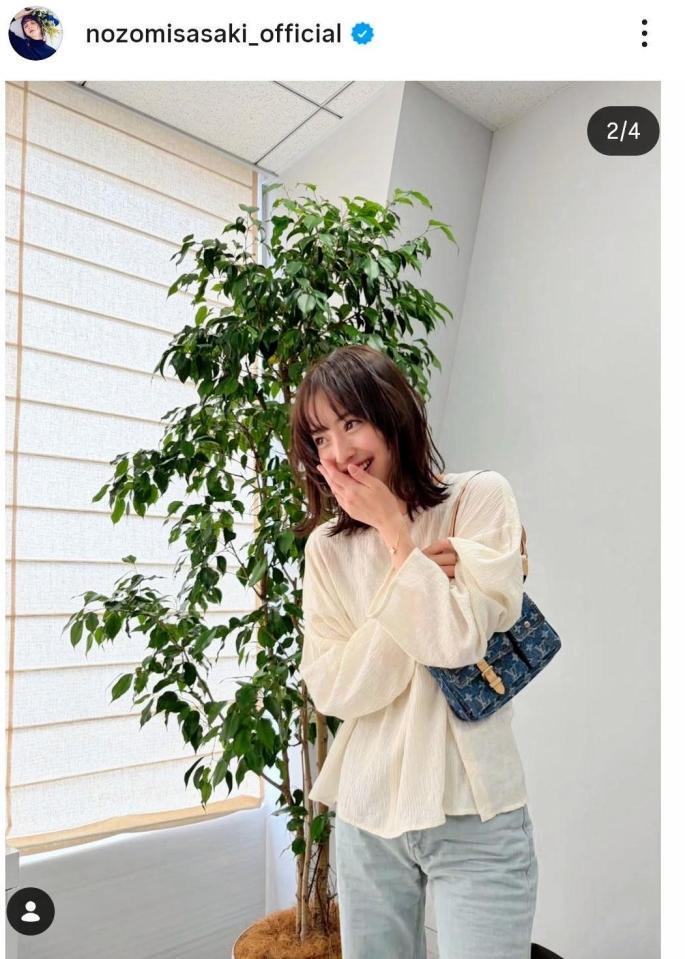
Task: Open nozomisasaki_official profile picture
Action: (x=35, y=33)
